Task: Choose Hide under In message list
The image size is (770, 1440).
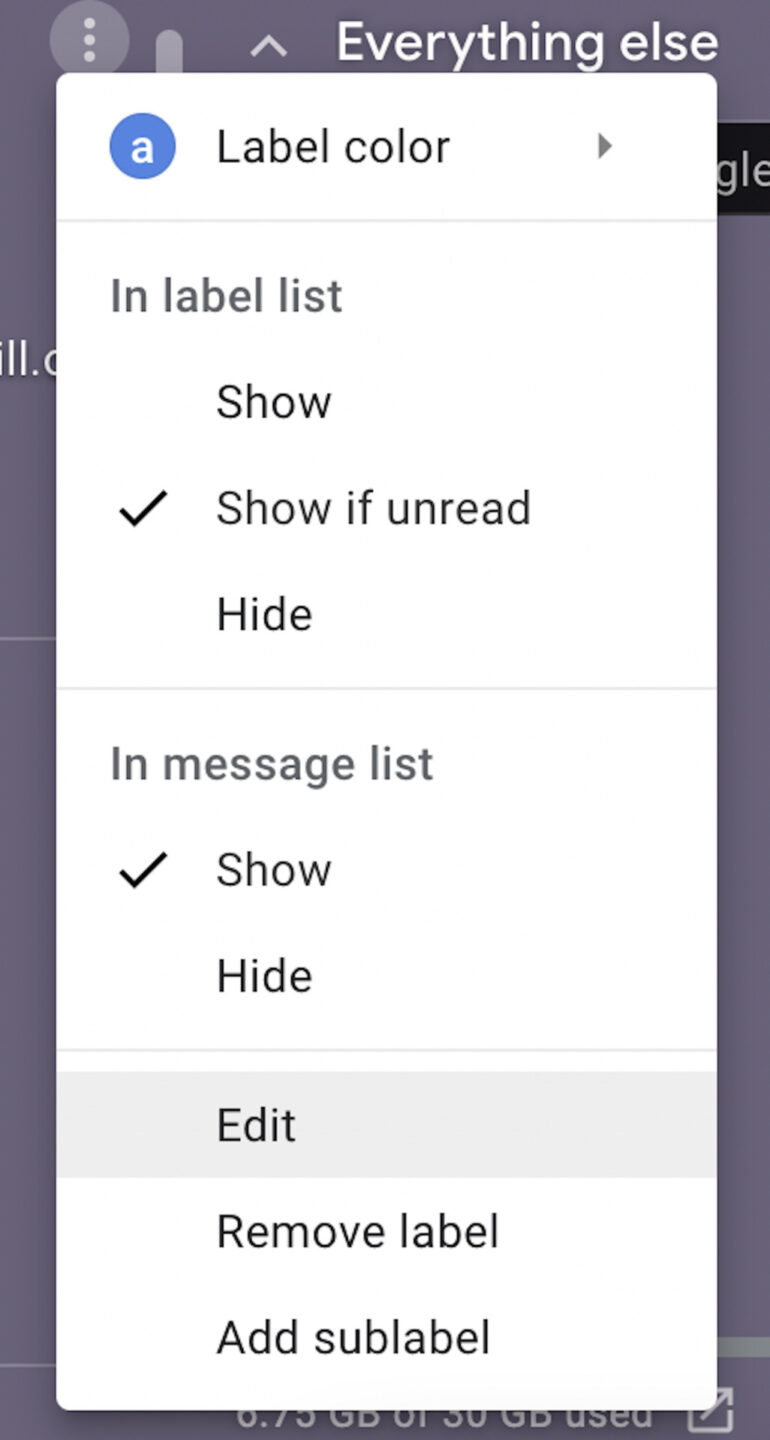Action: (x=263, y=975)
